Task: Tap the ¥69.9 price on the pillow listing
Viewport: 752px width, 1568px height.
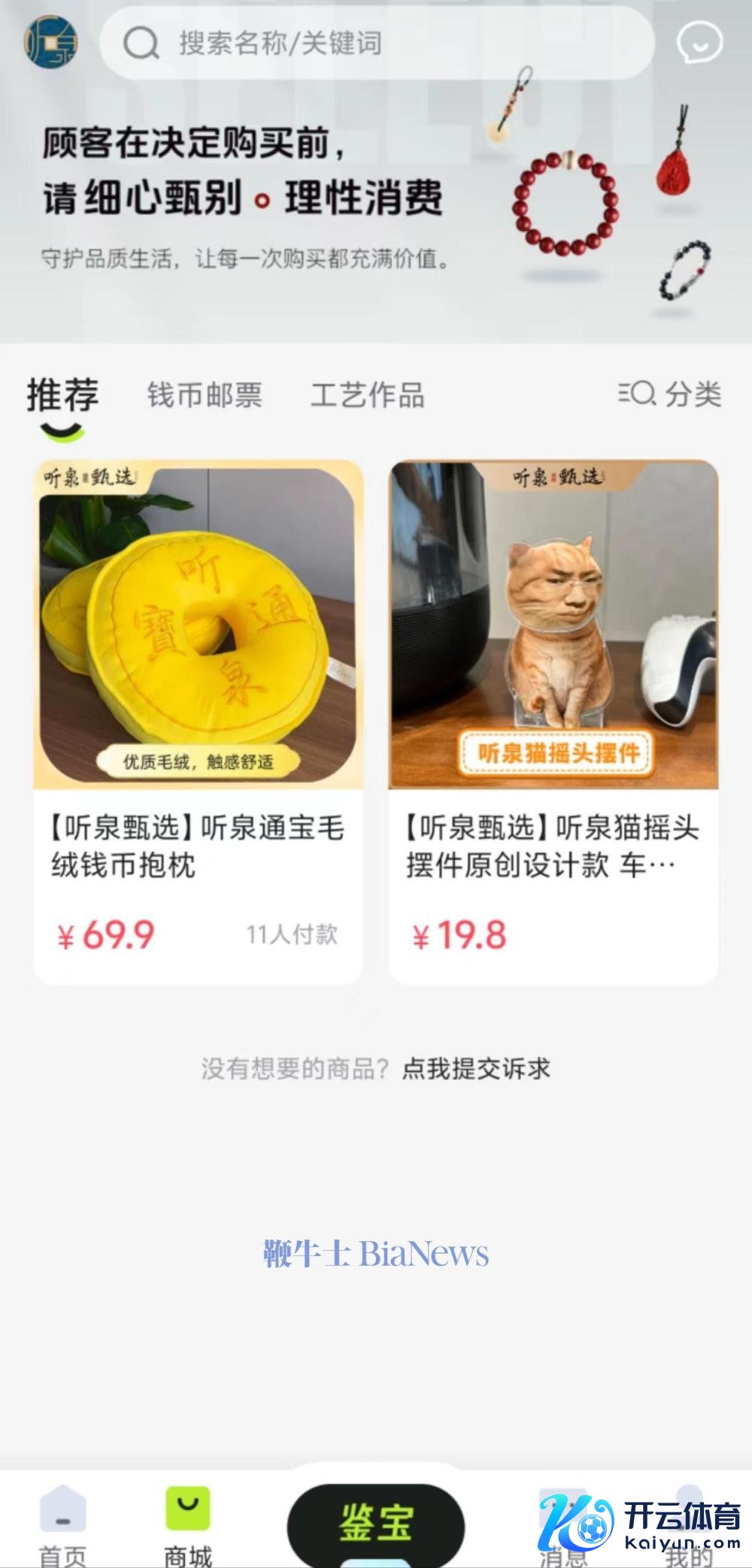Action: [105, 934]
